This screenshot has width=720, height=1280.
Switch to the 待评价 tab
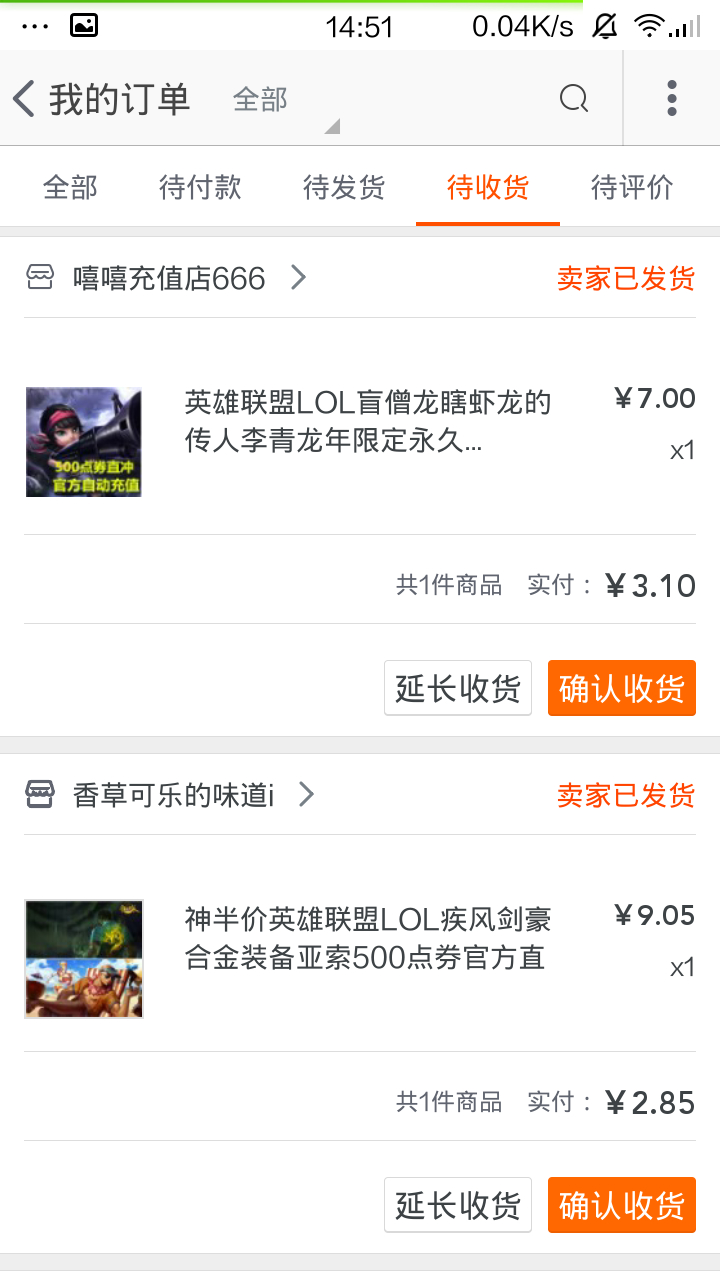(x=632, y=187)
